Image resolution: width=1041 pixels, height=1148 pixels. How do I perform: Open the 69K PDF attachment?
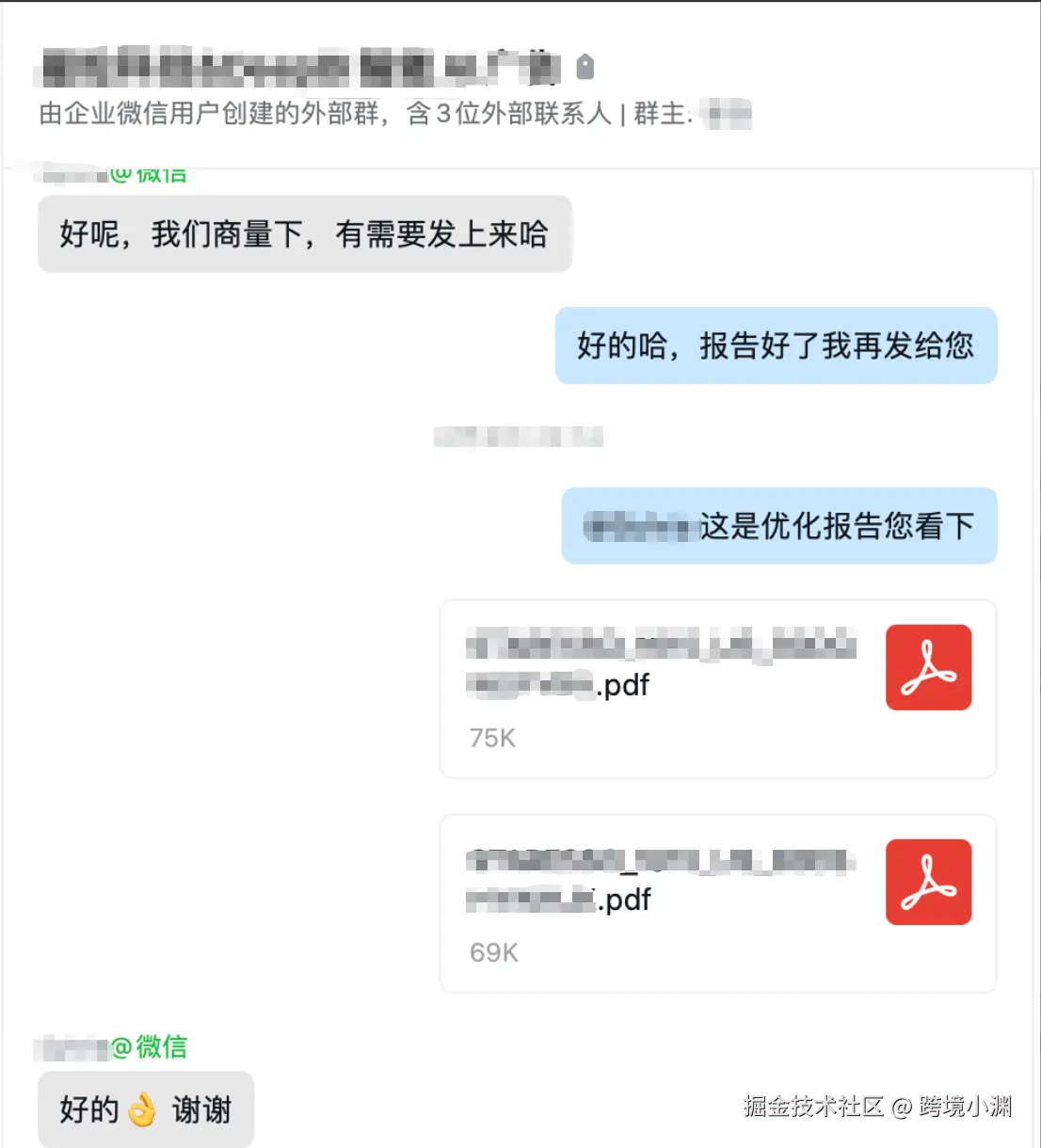point(717,903)
